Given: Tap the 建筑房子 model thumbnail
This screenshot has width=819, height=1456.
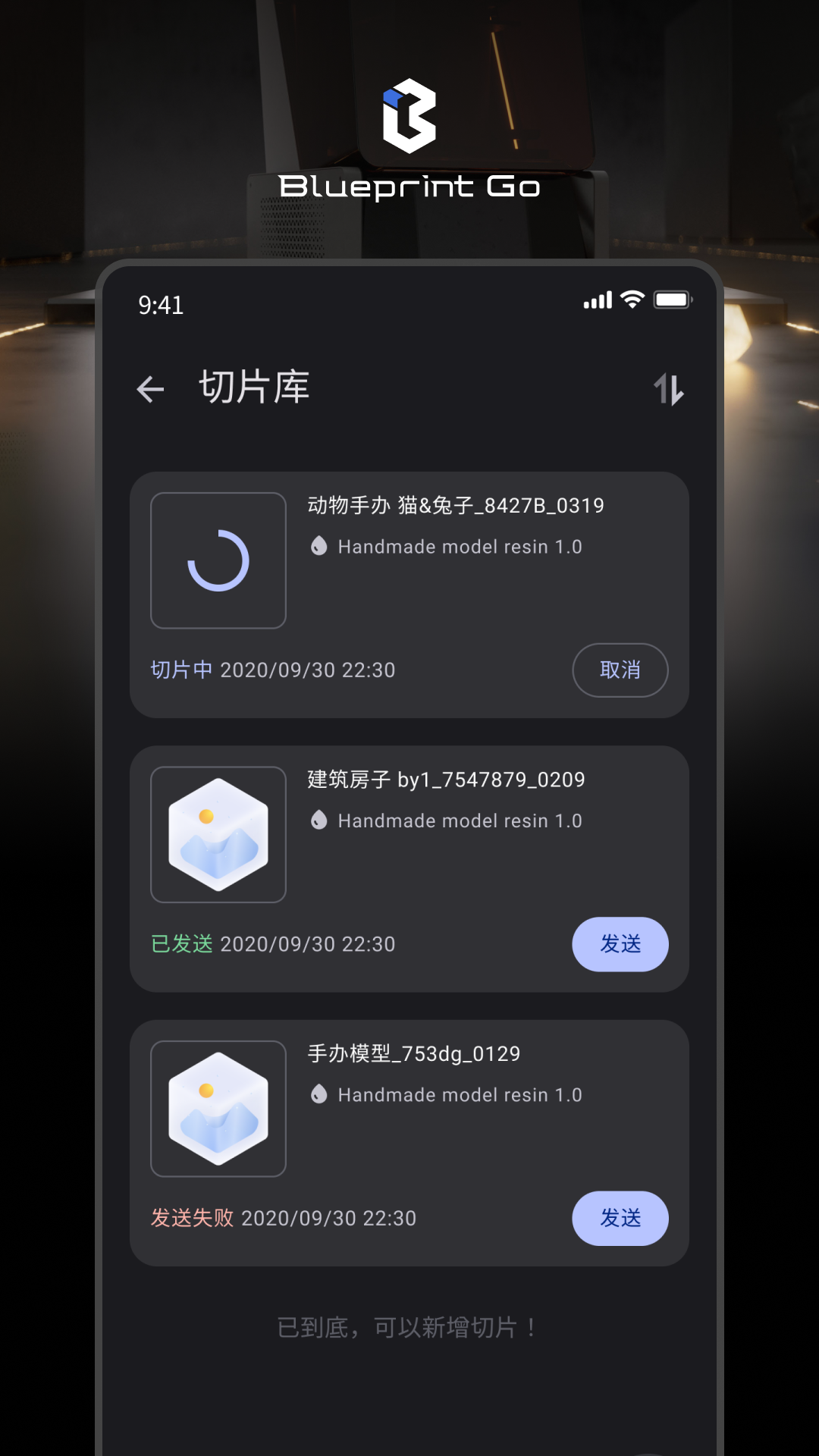Looking at the screenshot, I should tap(218, 834).
